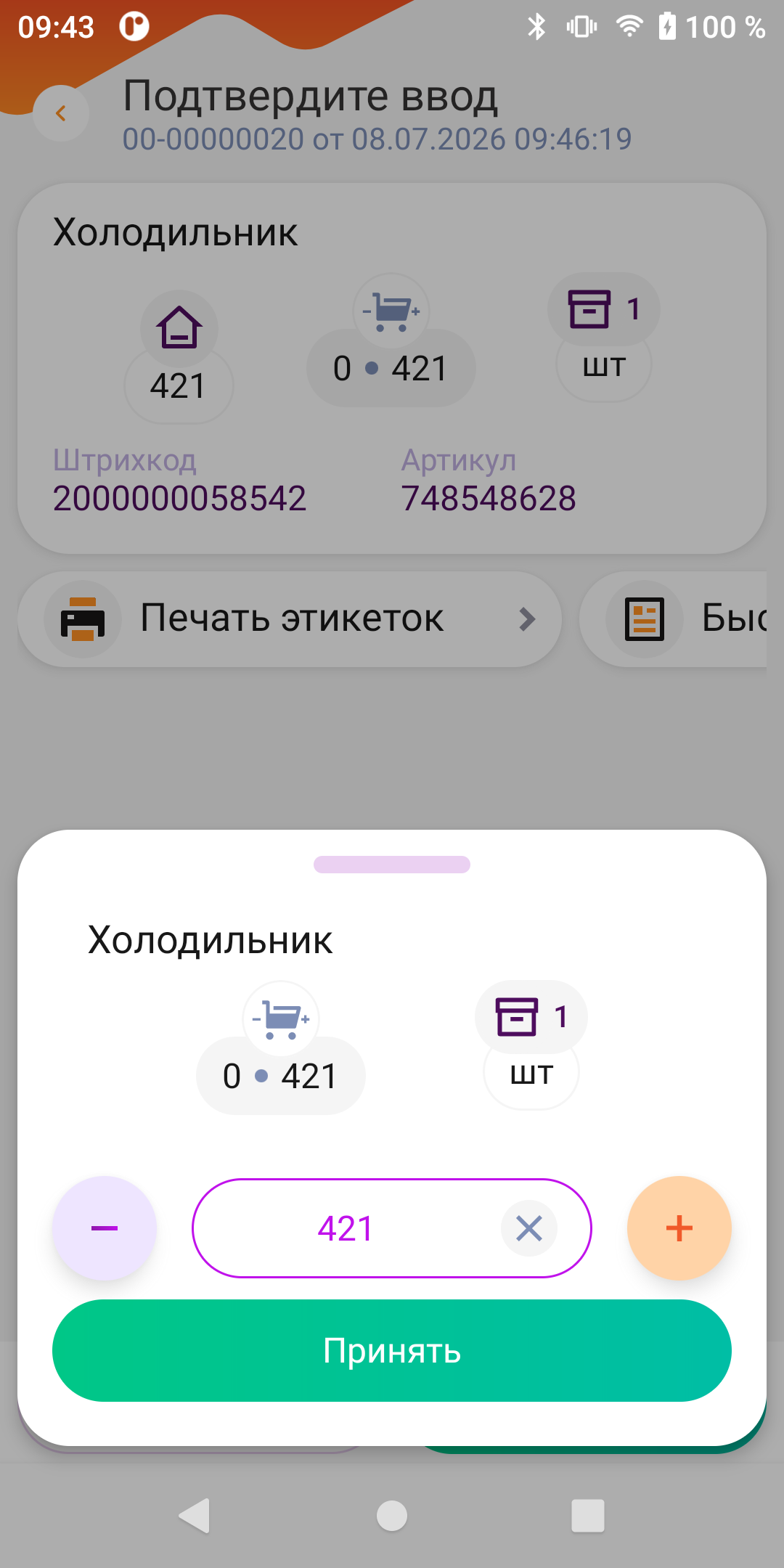The height and width of the screenshot is (1568, 784).
Task: Edit the 421 quantity input field
Action: [x=392, y=1228]
